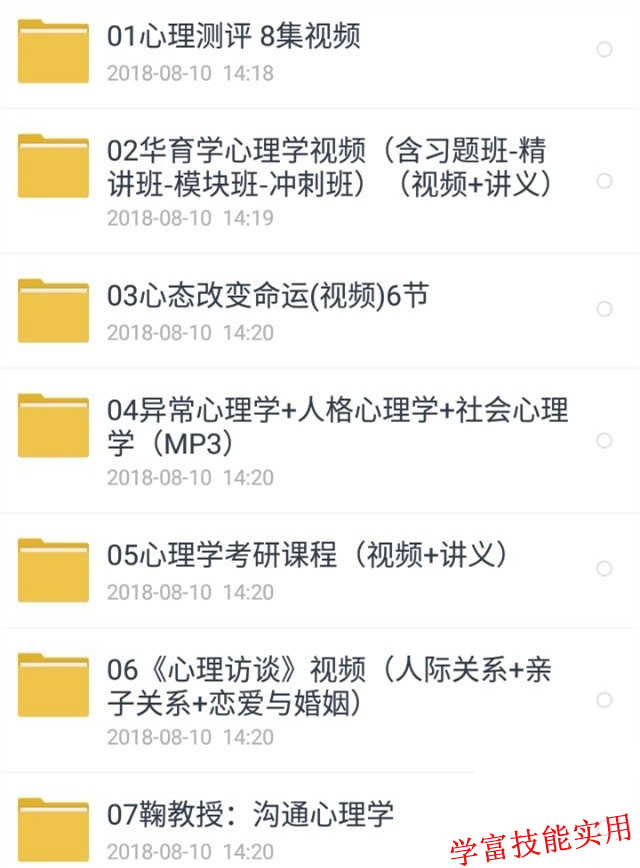The height and width of the screenshot is (868, 640).
Task: Select the 02华育学心理学视频 folder's circle
Action: pyautogui.click(x=604, y=181)
